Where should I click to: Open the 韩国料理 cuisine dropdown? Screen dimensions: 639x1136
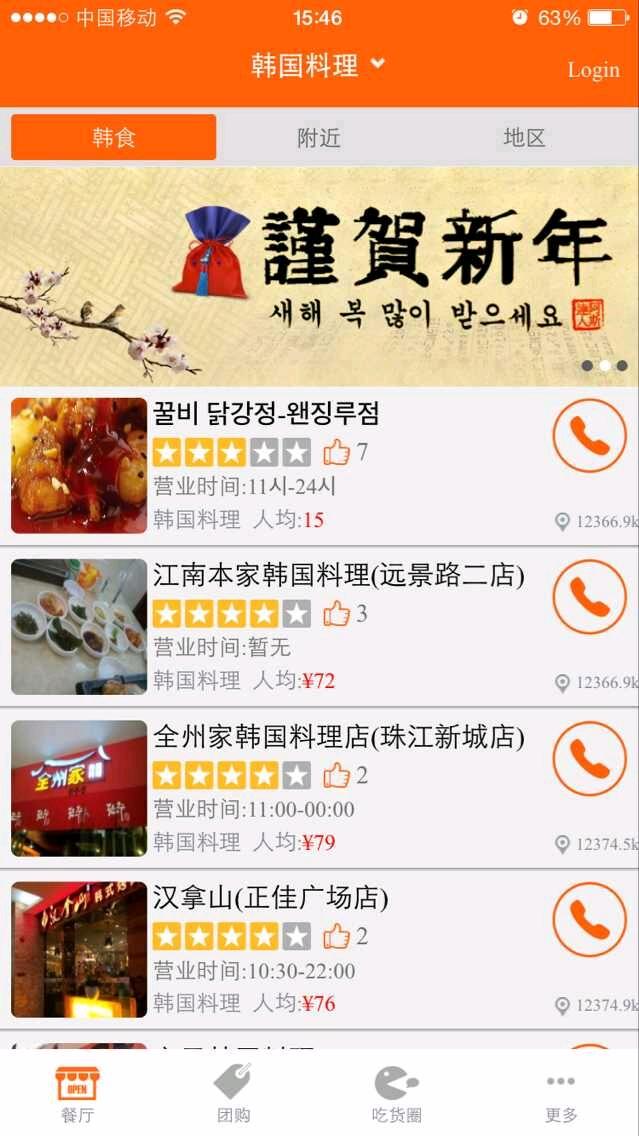coord(317,66)
